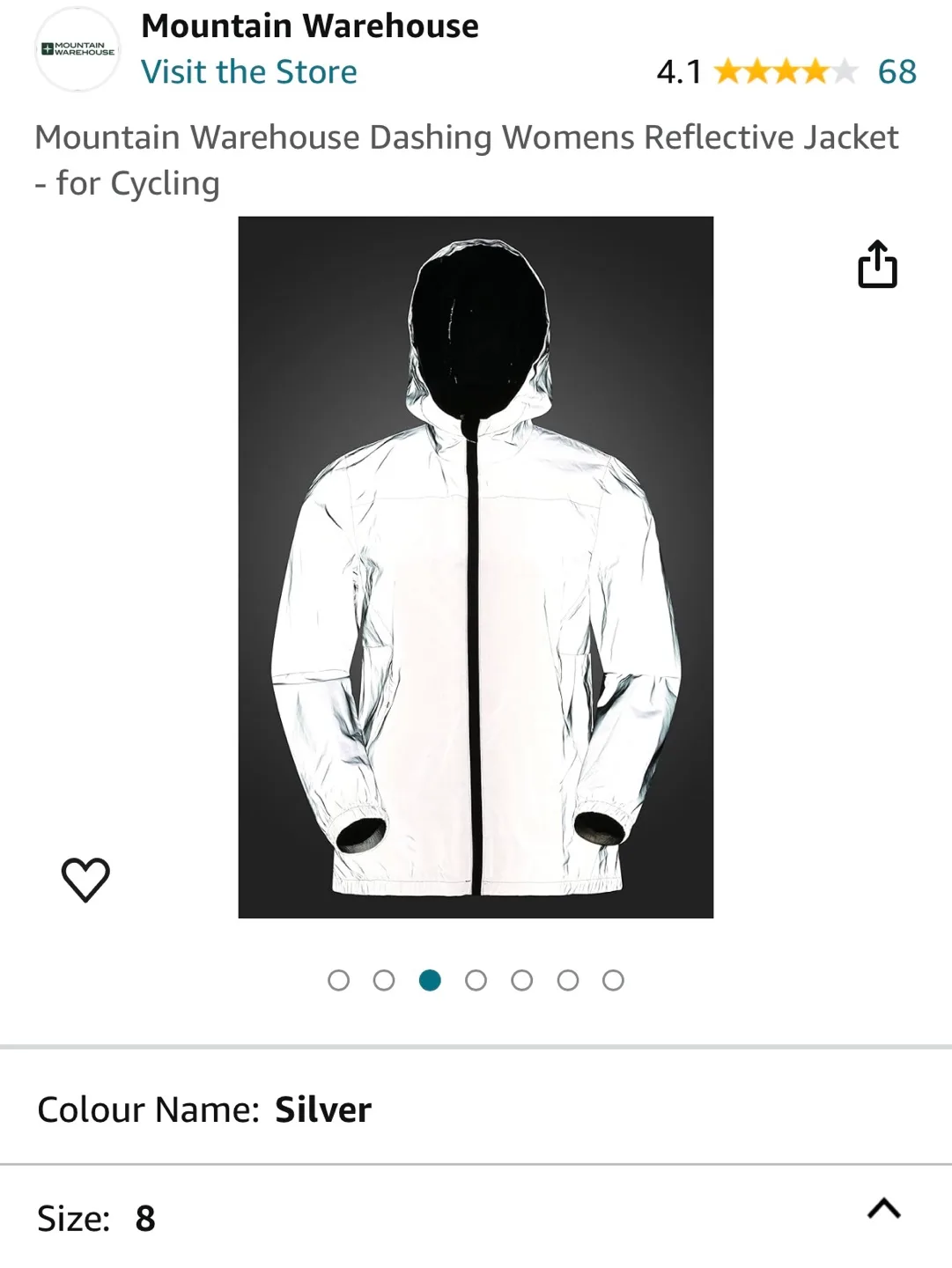Screen dimensions: 952x1268
Task: Select the last carousel dot
Action: point(611,977)
